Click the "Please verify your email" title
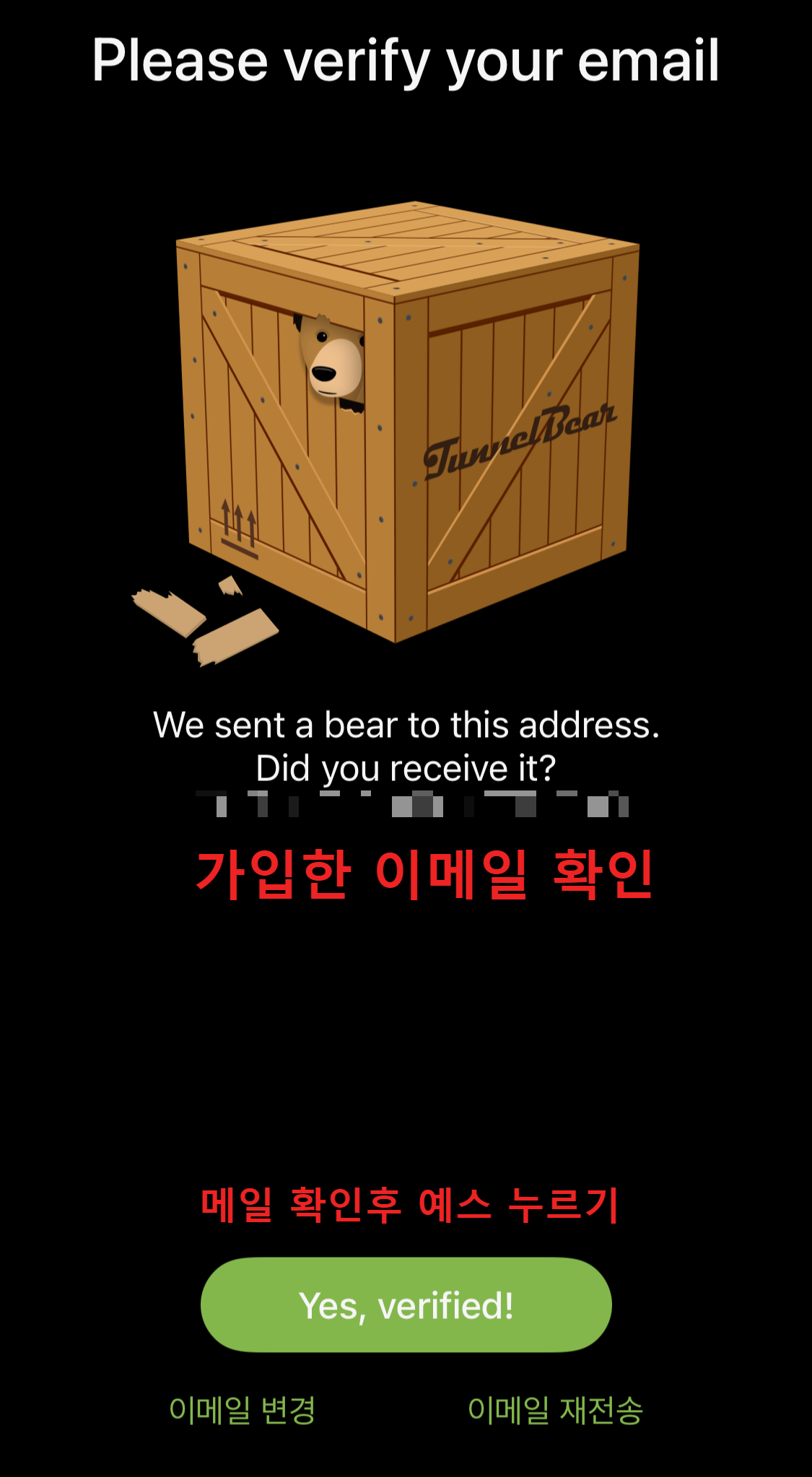 click(x=406, y=64)
